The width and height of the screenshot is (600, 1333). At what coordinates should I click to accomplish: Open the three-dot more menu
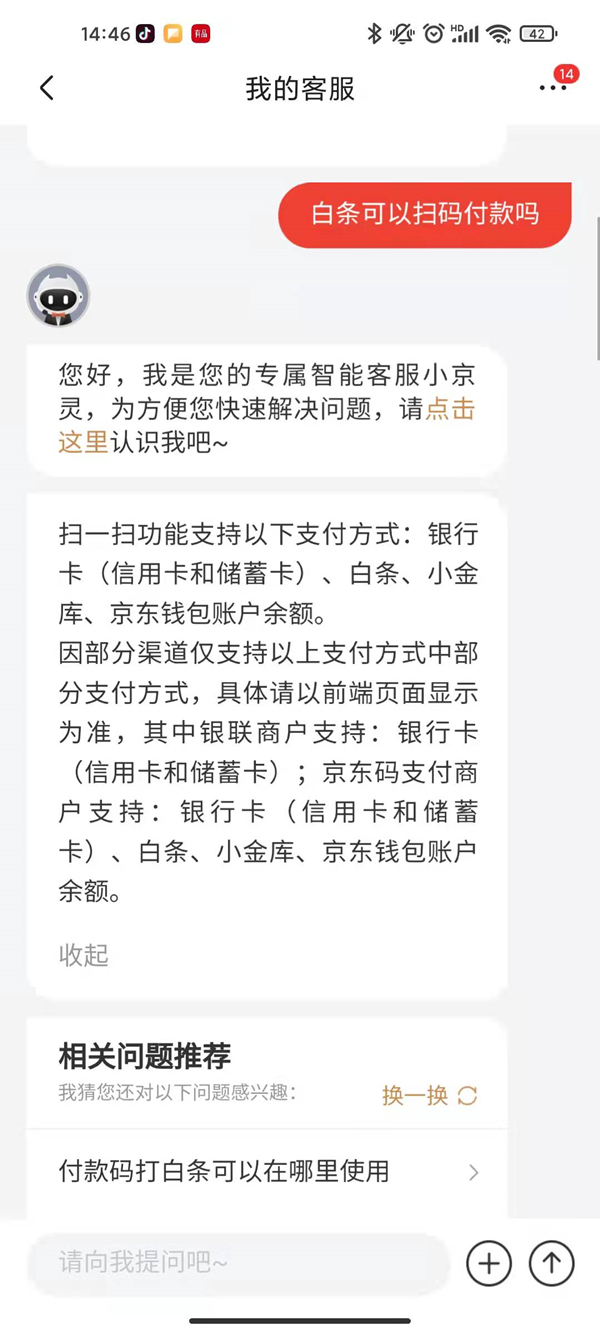point(551,88)
